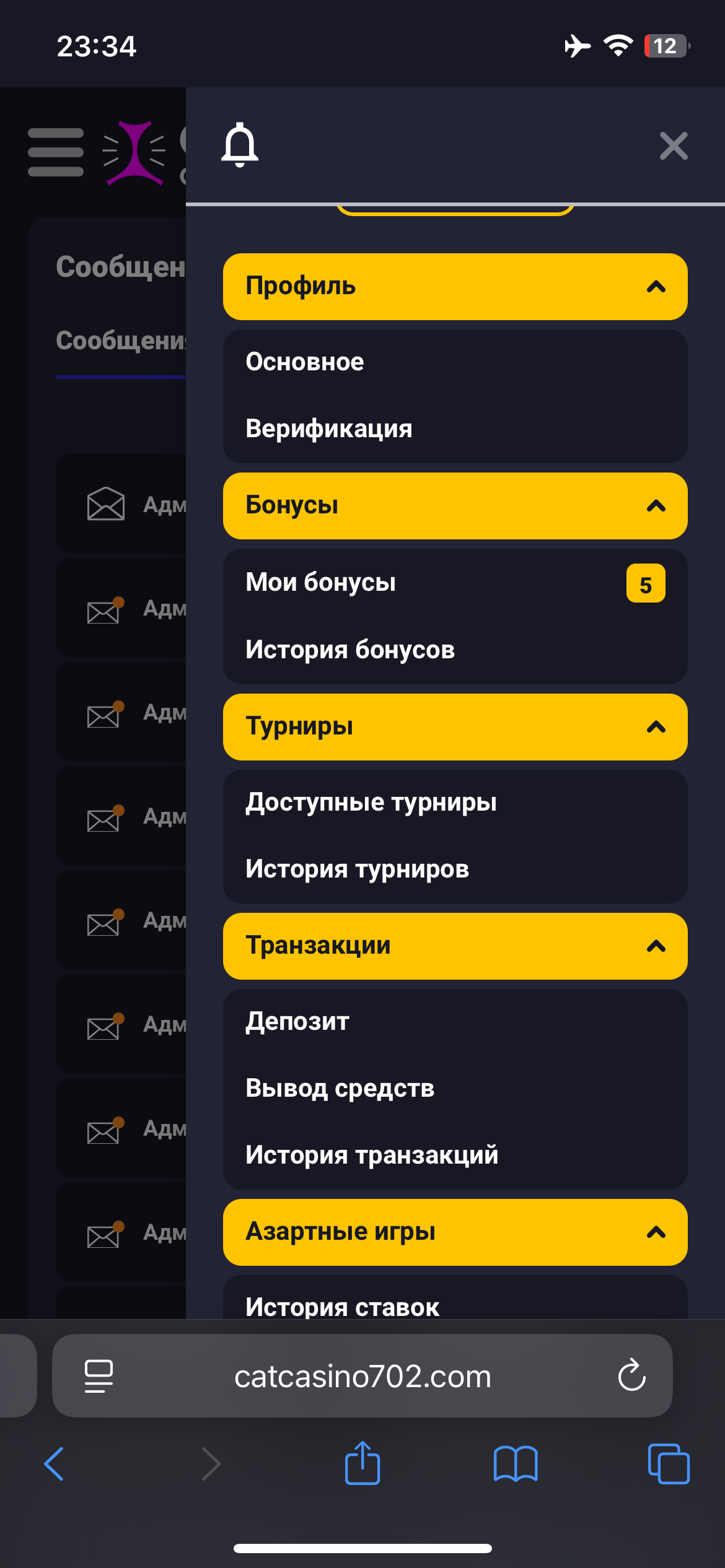This screenshot has width=725, height=1568.
Task: Open Safari tabs overview
Action: (668, 1464)
